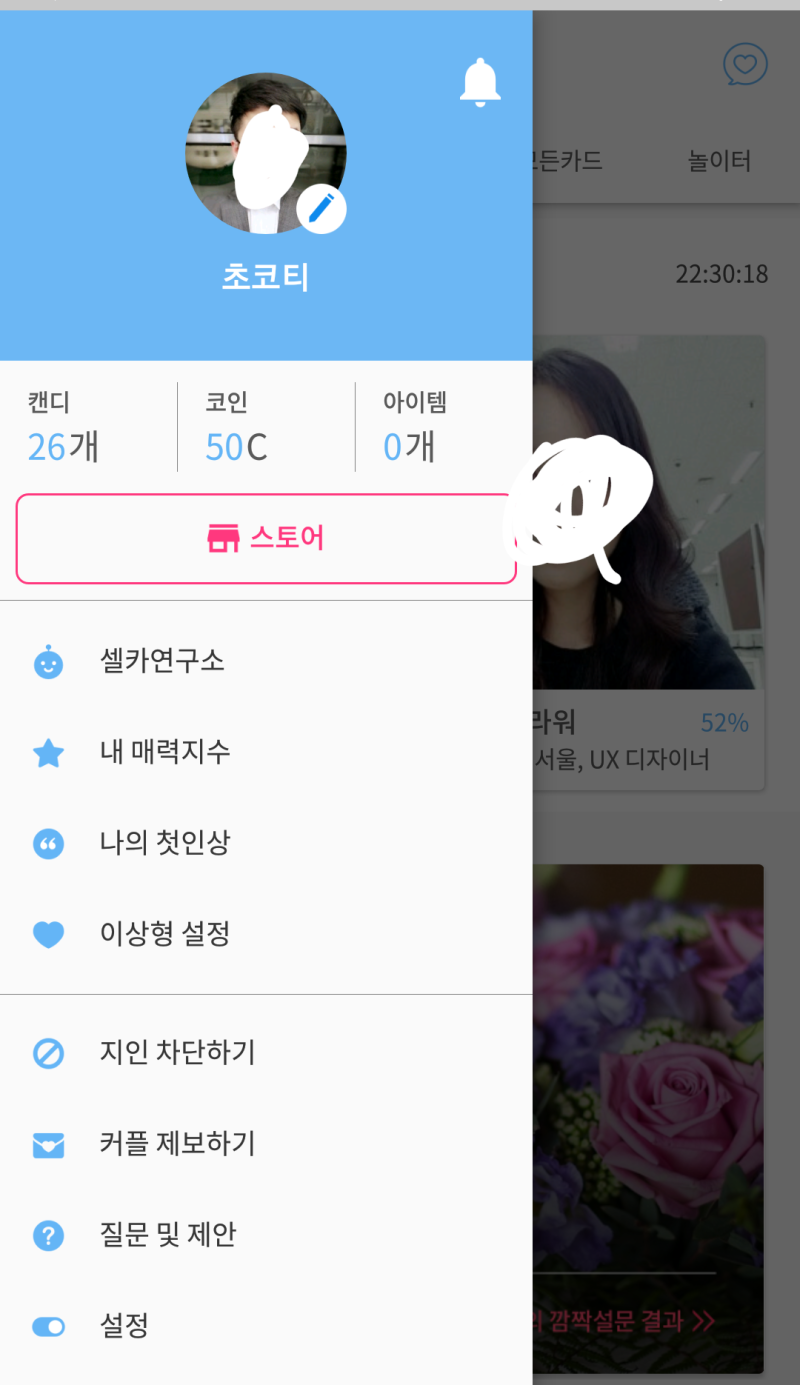Check candy balance by clicking 캔디 26개
800x1385 pixels.
coord(62,426)
